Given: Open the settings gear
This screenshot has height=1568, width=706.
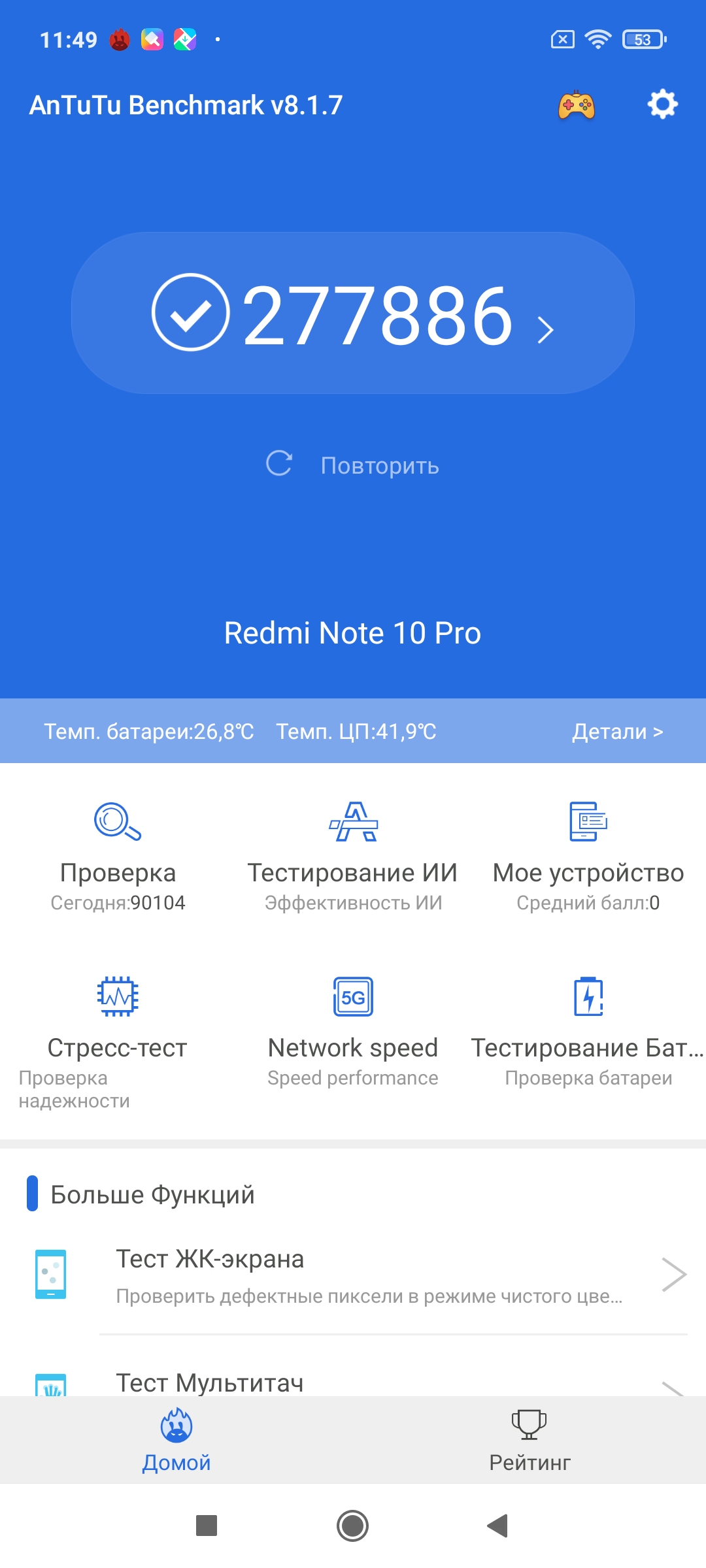Looking at the screenshot, I should pos(662,105).
